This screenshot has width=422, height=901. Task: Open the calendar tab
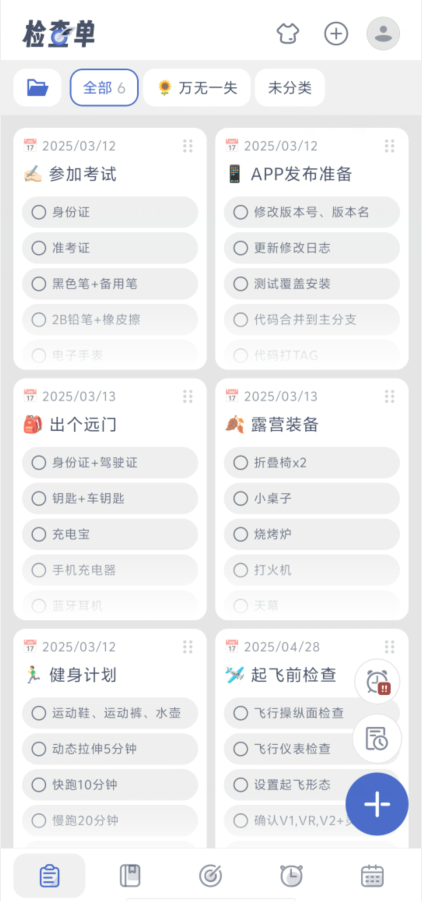tap(372, 876)
